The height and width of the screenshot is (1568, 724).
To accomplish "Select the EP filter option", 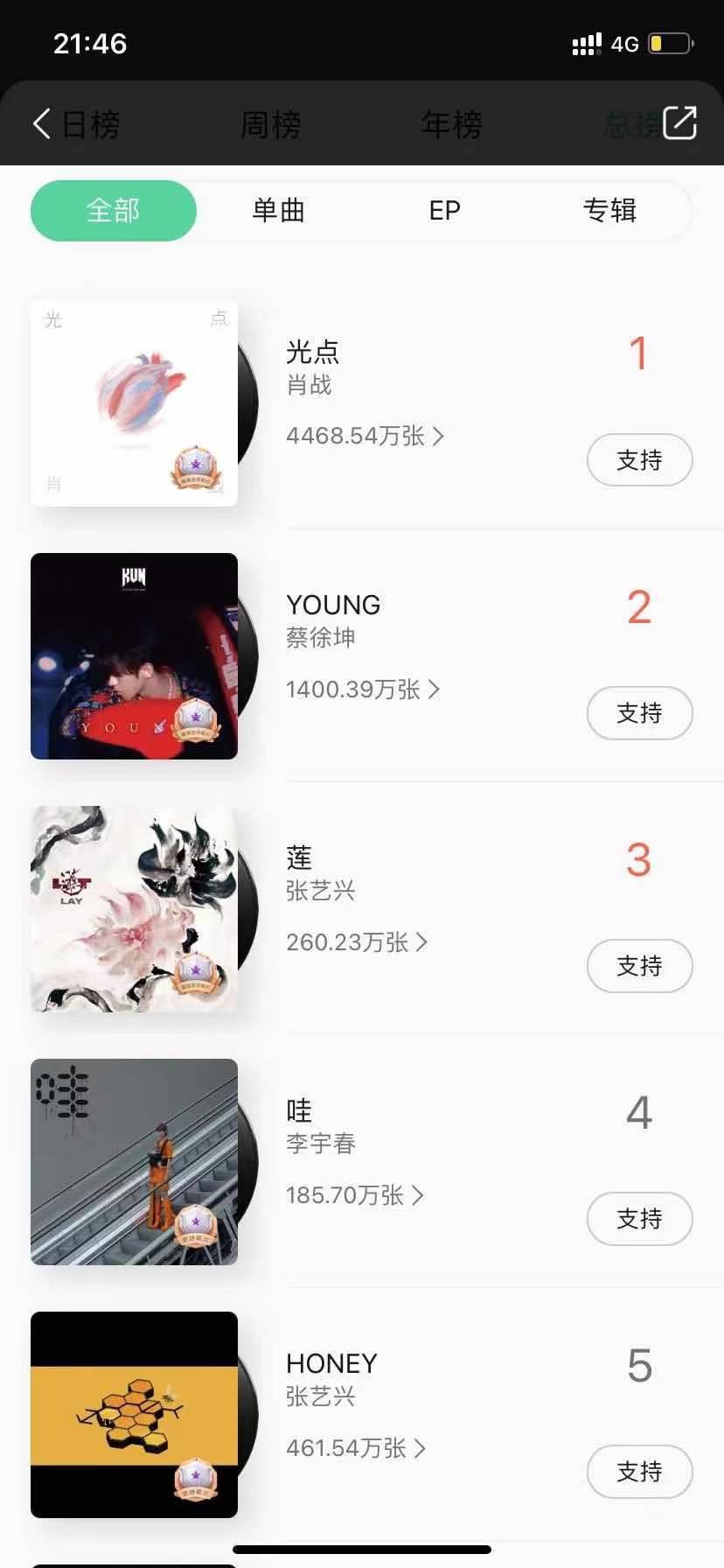I will 444,210.
